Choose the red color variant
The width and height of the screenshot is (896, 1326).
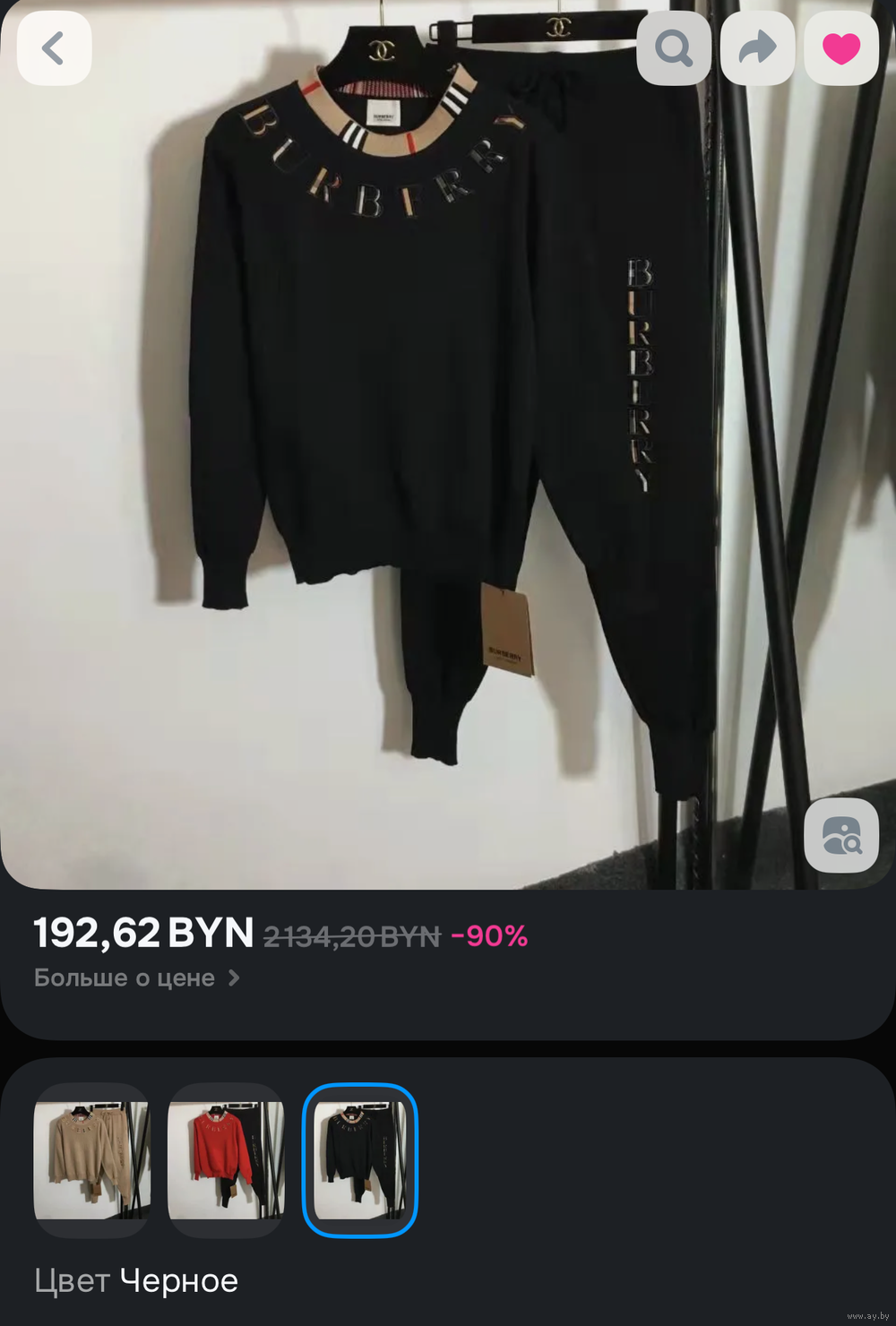pos(226,1160)
